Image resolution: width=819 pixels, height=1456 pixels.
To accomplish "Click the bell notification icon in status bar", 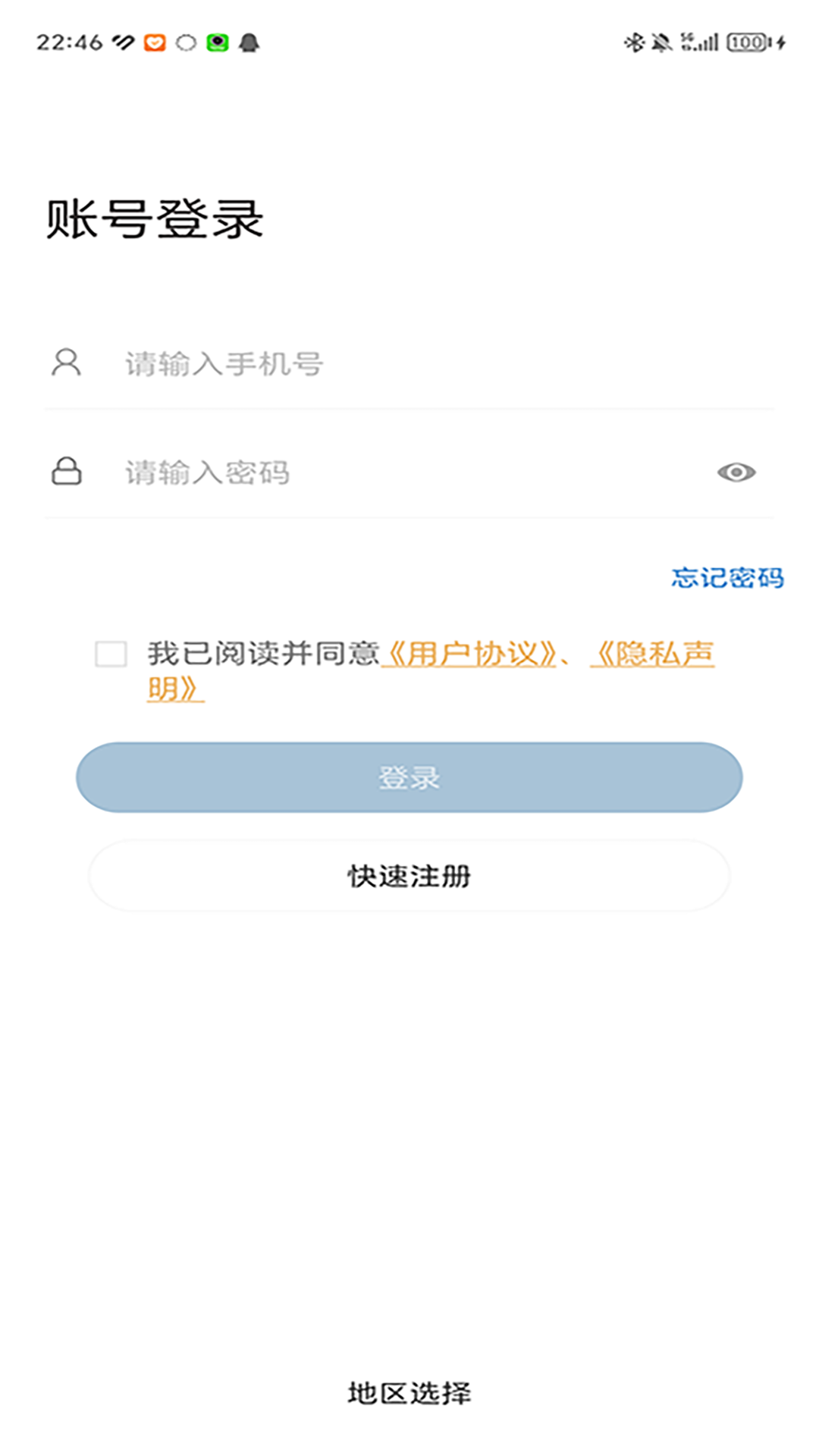I will click(x=250, y=44).
